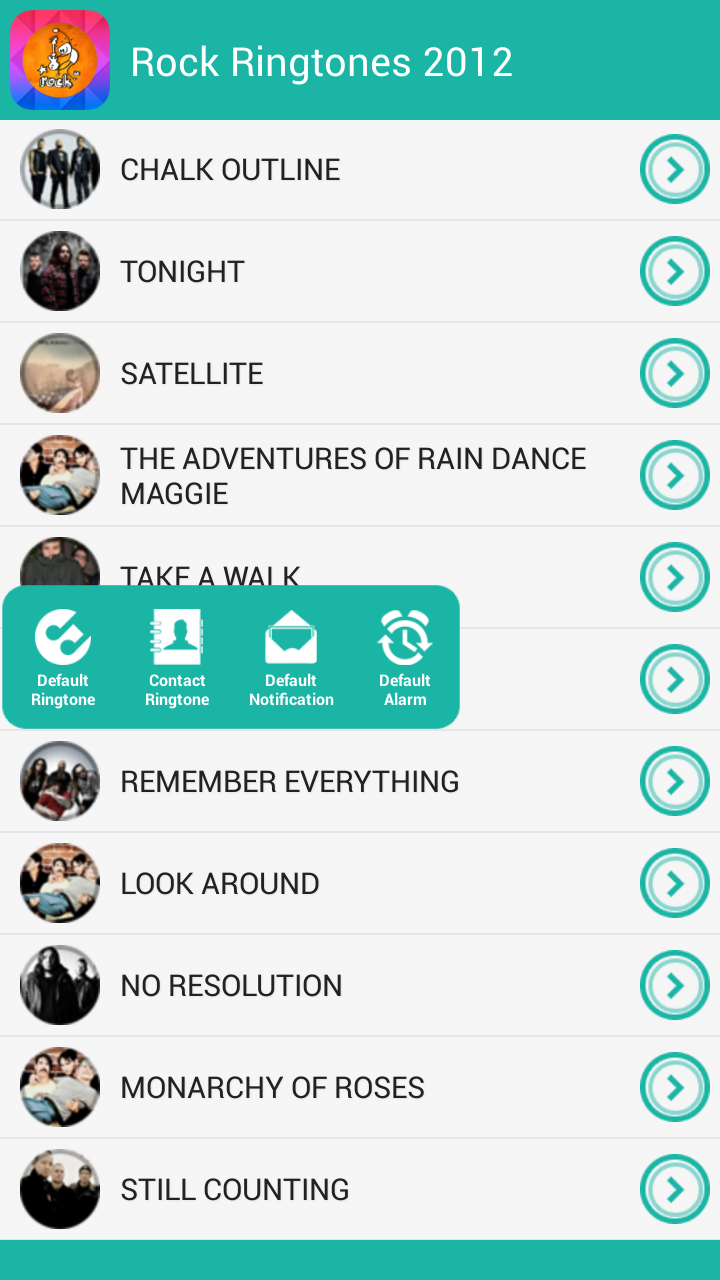
Task: Play THE ADVENTURES OF RAIN DANCE MAGGIE
Action: (x=353, y=475)
